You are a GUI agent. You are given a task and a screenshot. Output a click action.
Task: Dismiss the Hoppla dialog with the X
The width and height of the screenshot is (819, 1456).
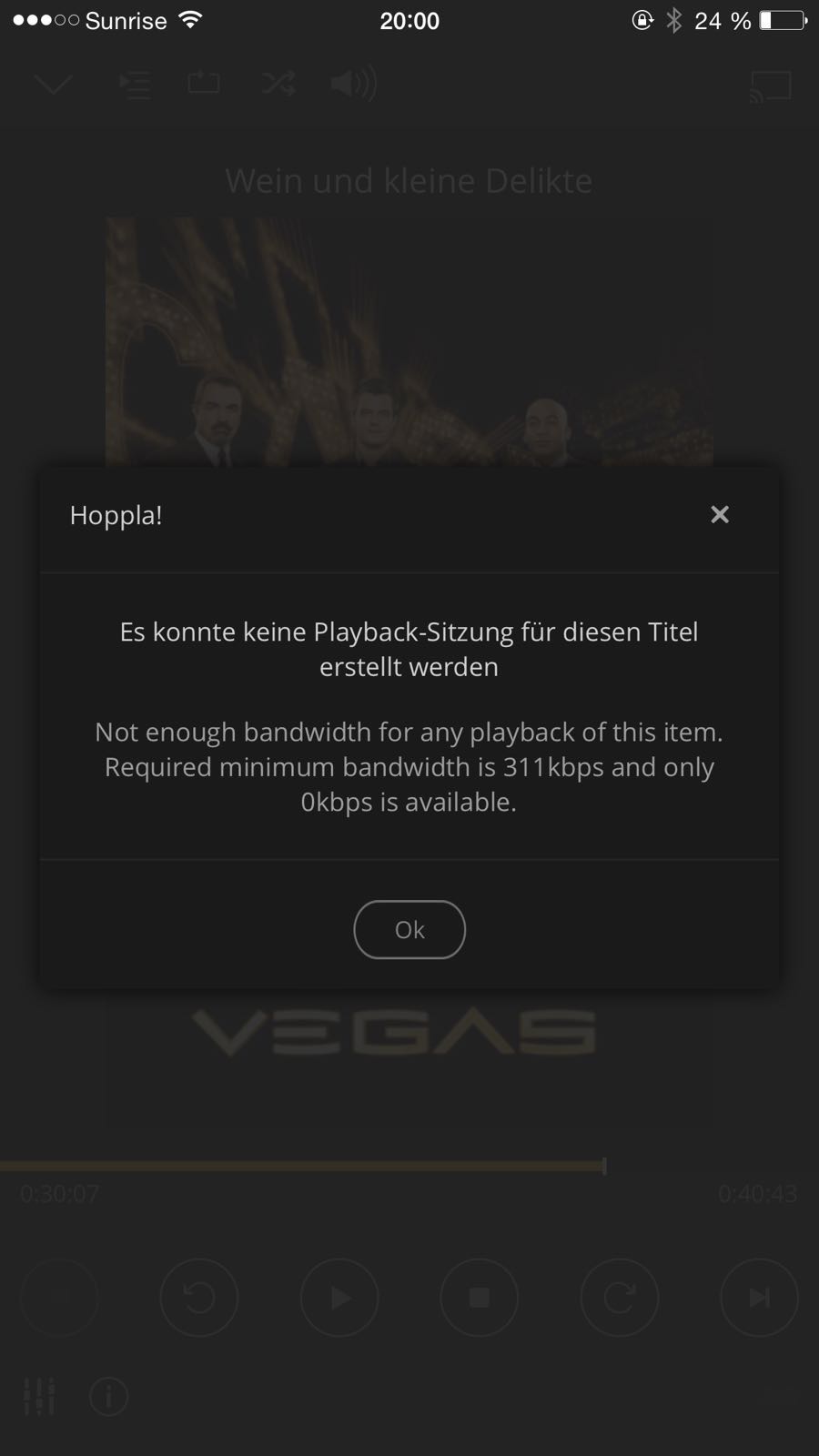point(719,515)
